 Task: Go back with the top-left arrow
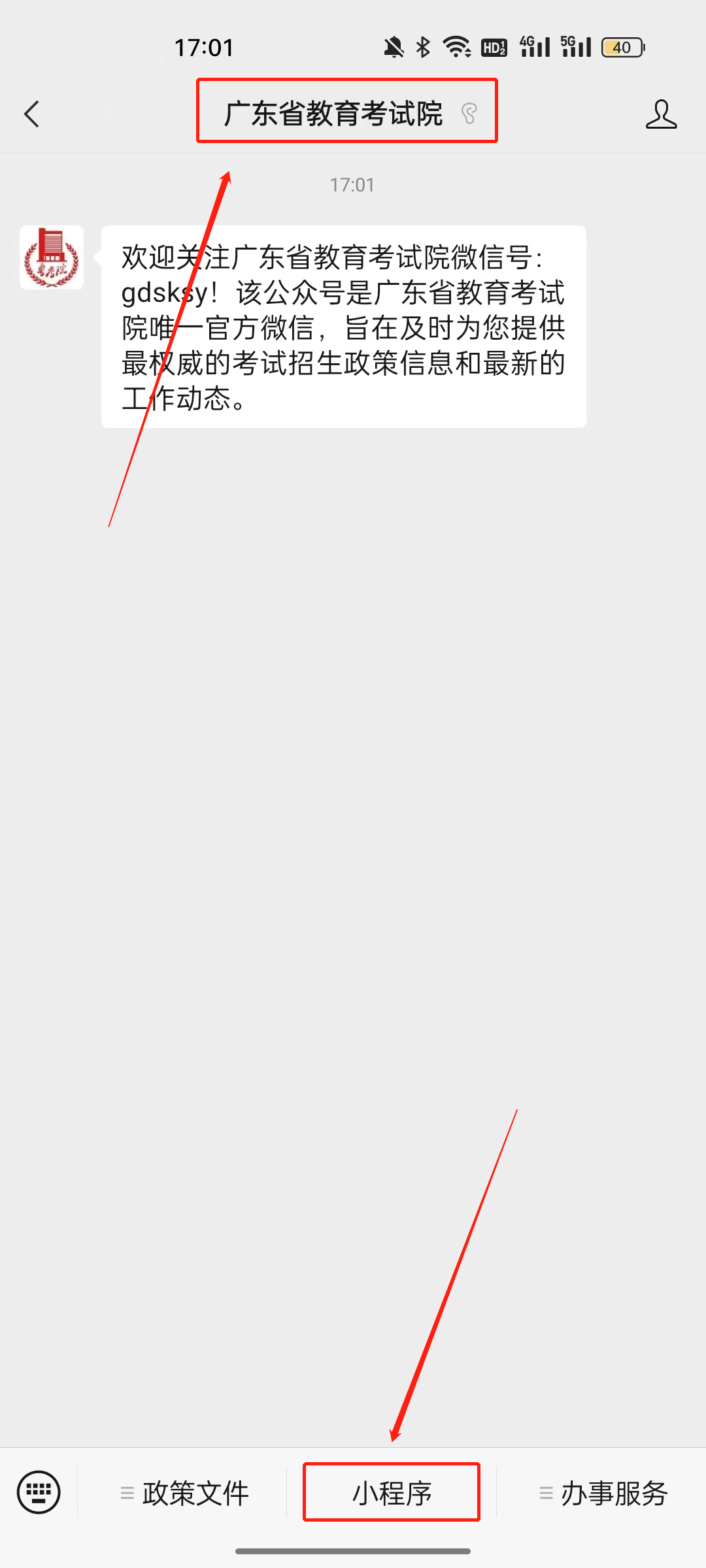(31, 114)
